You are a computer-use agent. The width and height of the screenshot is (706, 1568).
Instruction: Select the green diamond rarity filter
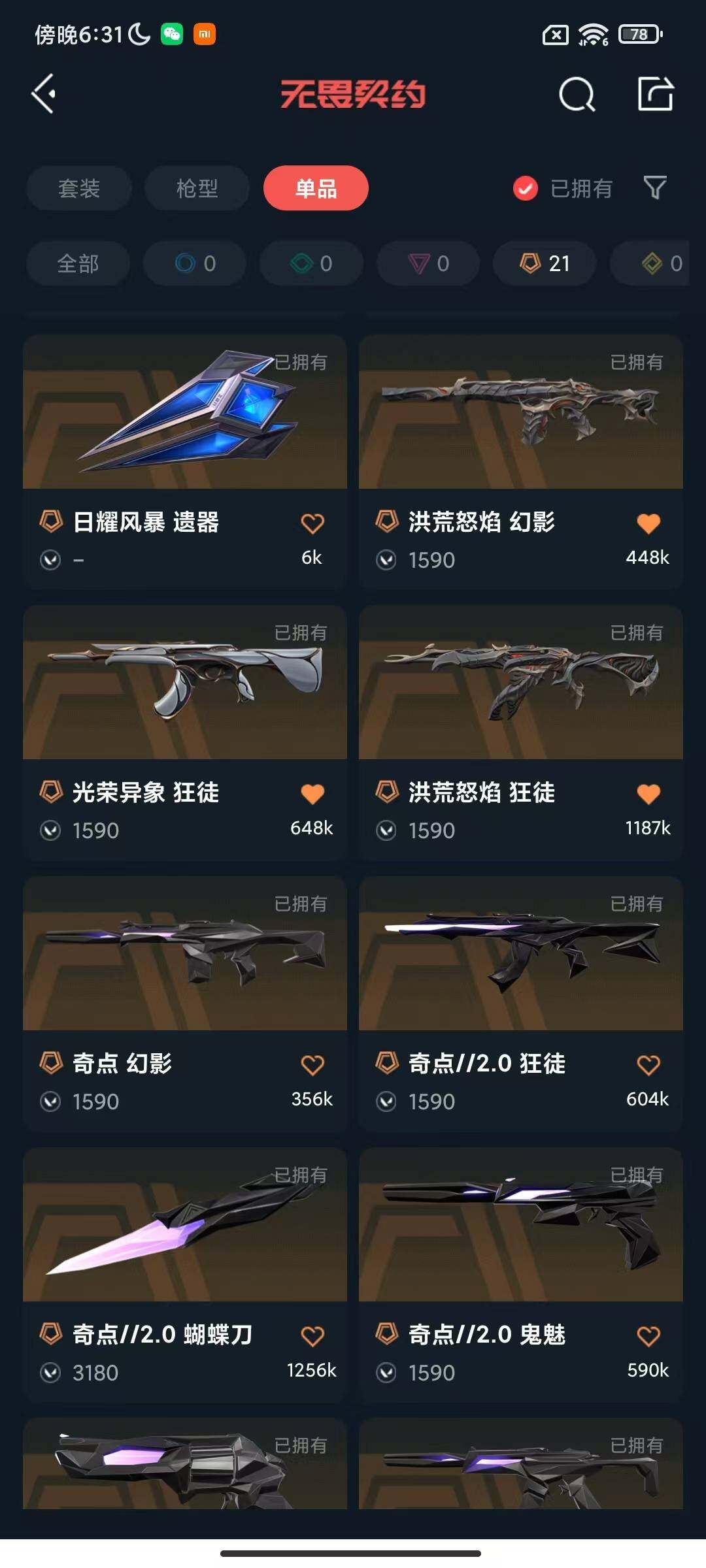(x=311, y=263)
